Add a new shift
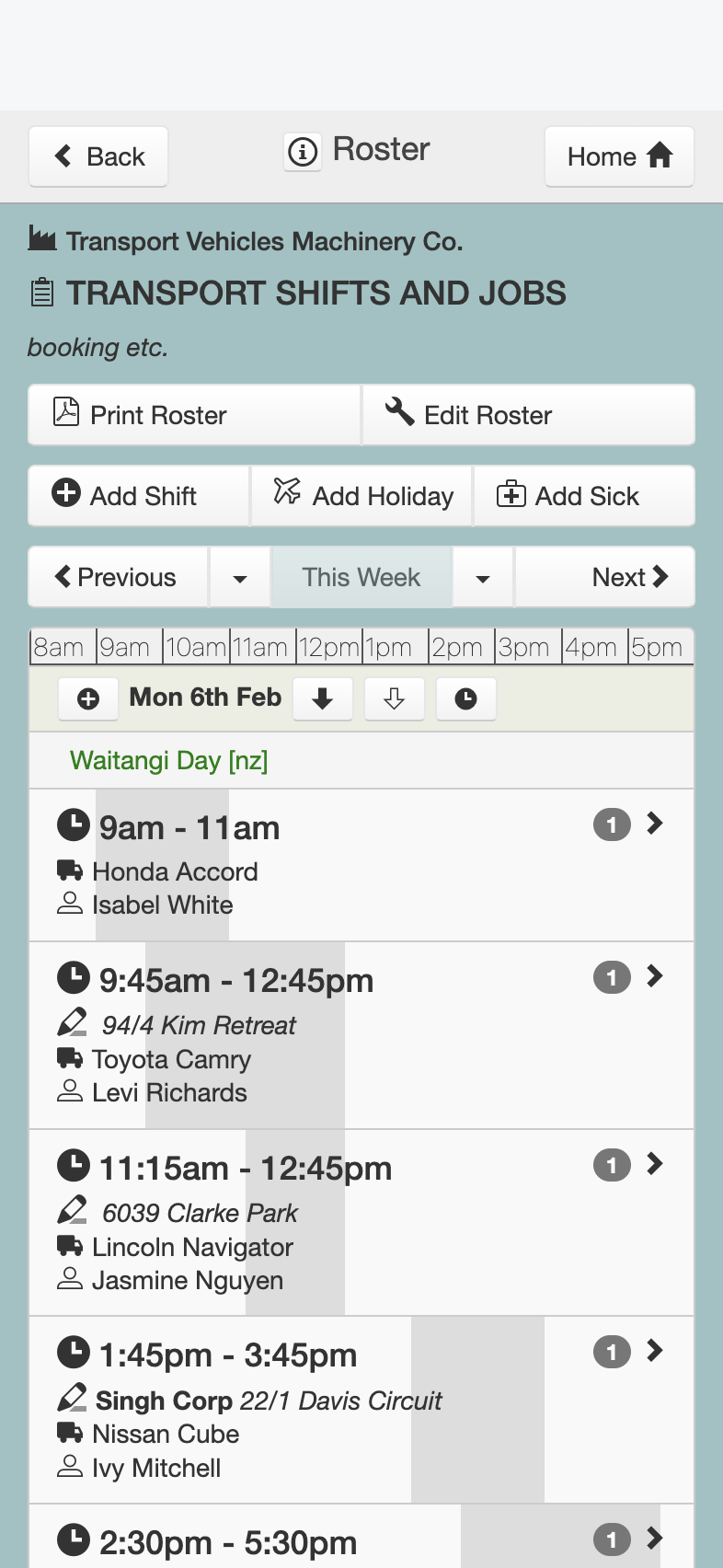 [x=139, y=496]
